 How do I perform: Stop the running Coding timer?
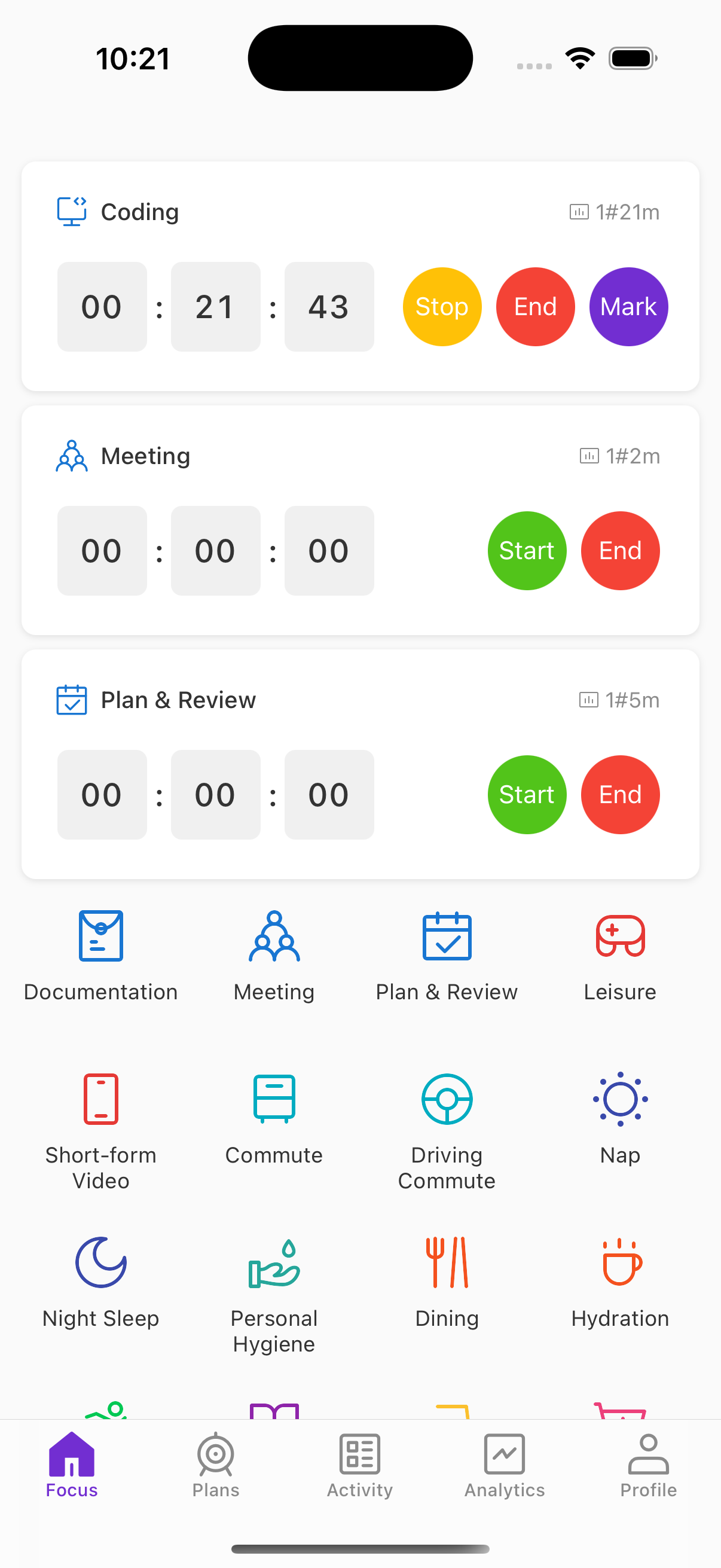pyautogui.click(x=442, y=307)
